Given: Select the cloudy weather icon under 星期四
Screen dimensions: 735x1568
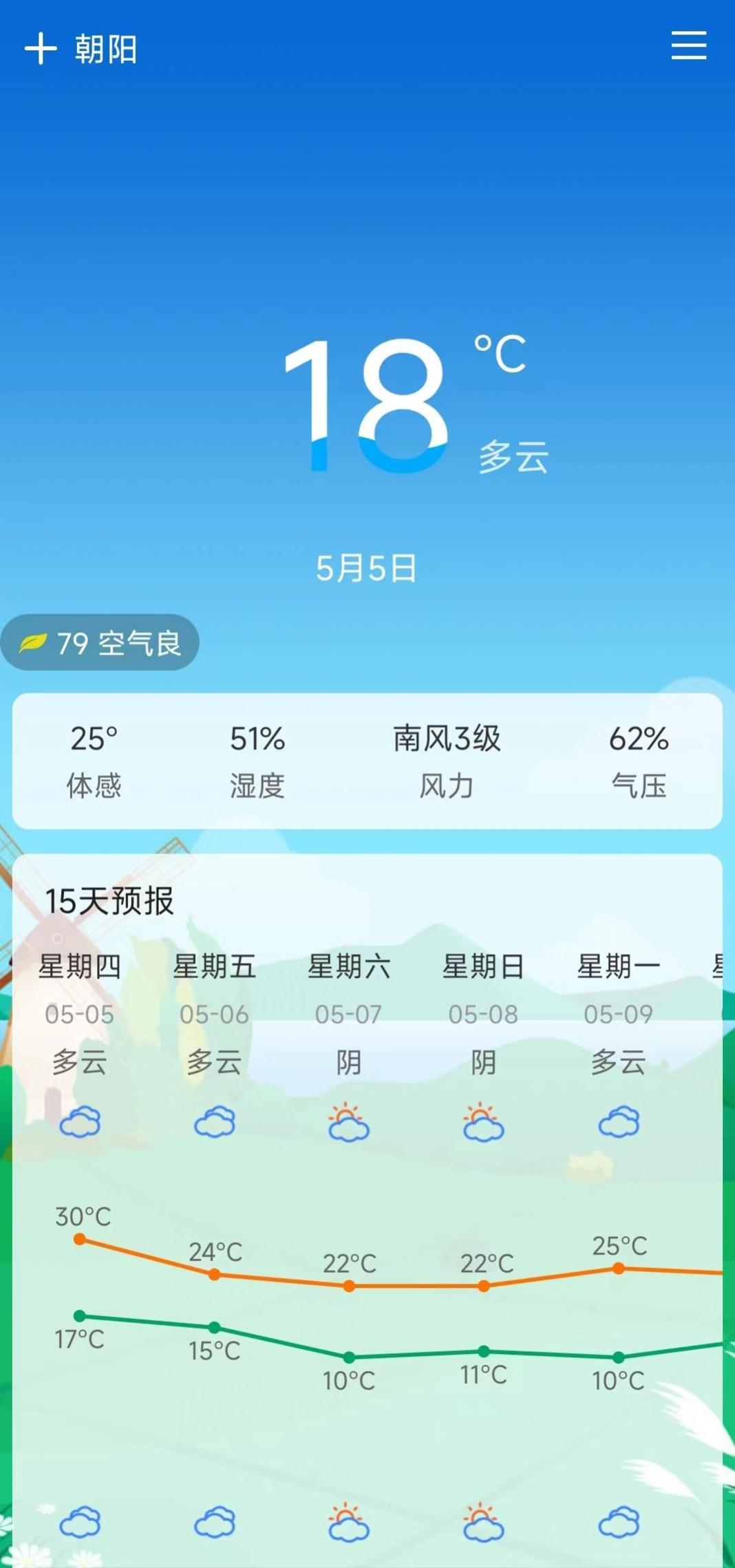Looking at the screenshot, I should (x=79, y=1122).
